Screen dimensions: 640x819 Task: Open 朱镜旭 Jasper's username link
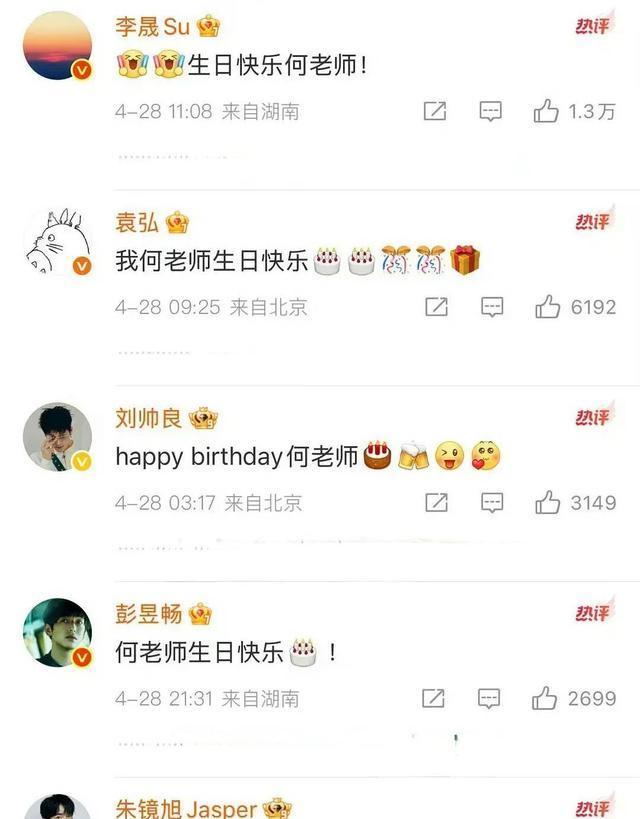point(186,809)
